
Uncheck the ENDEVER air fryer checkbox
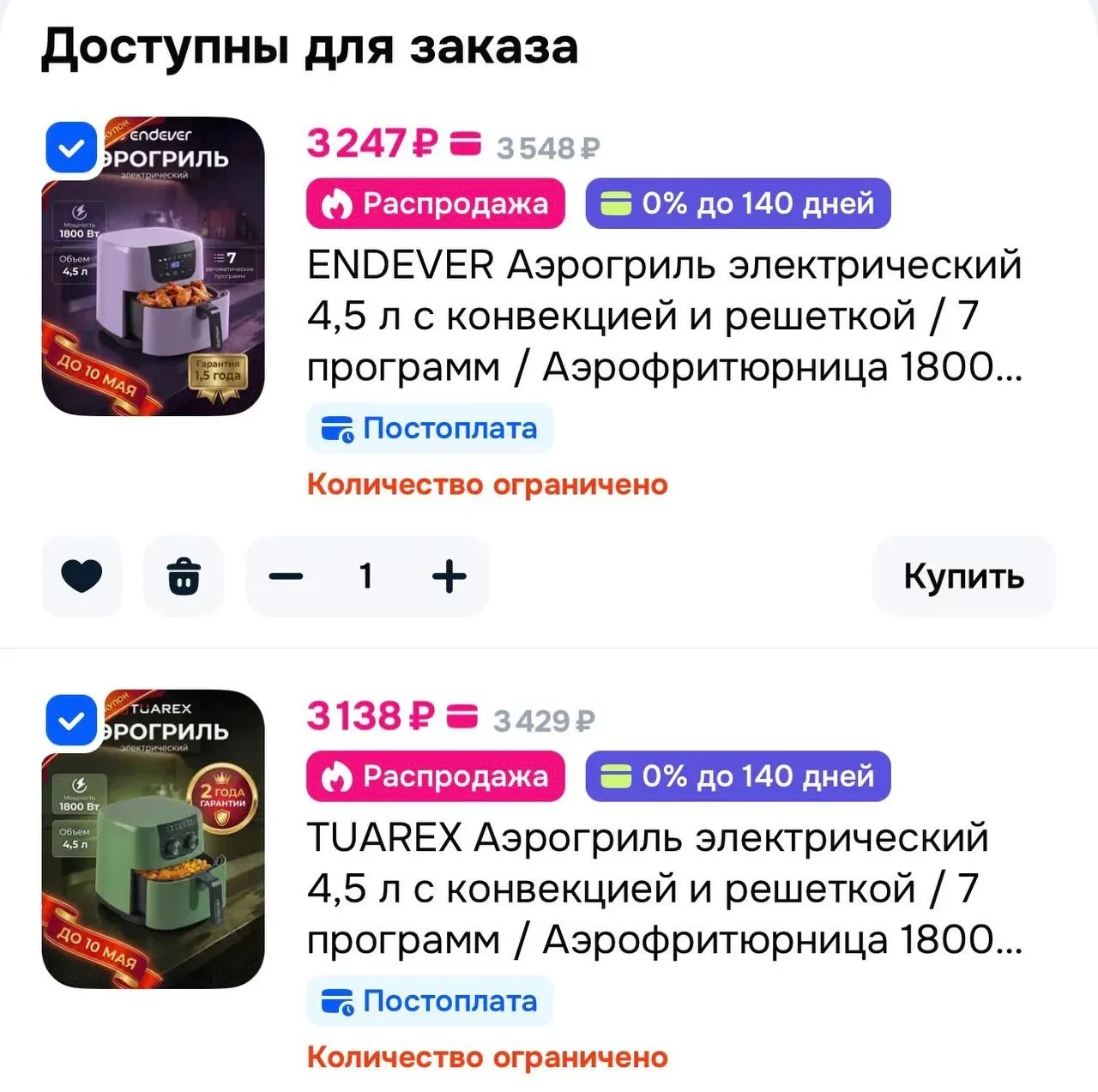[71, 148]
